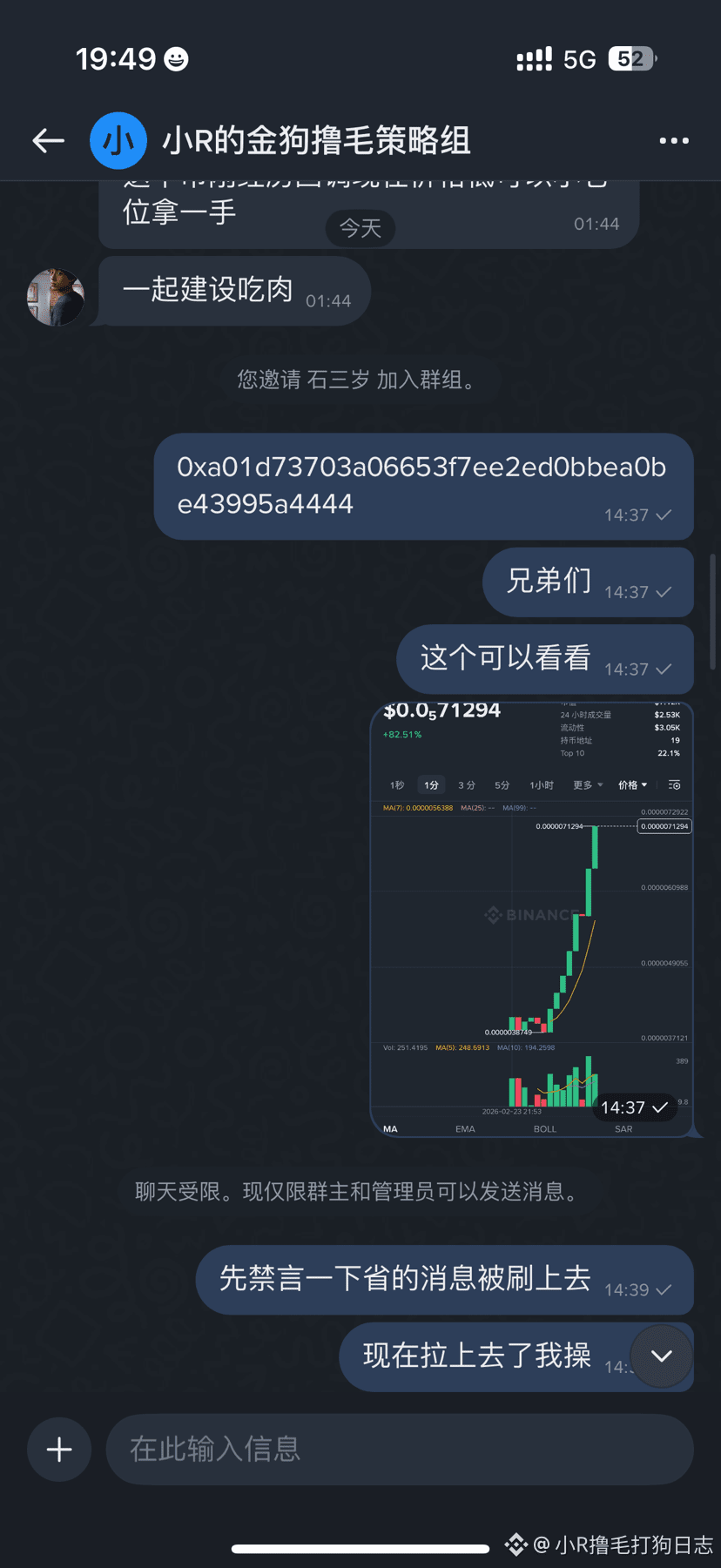Tap the plus attachment button
This screenshot has width=721, height=1568.
59,1450
